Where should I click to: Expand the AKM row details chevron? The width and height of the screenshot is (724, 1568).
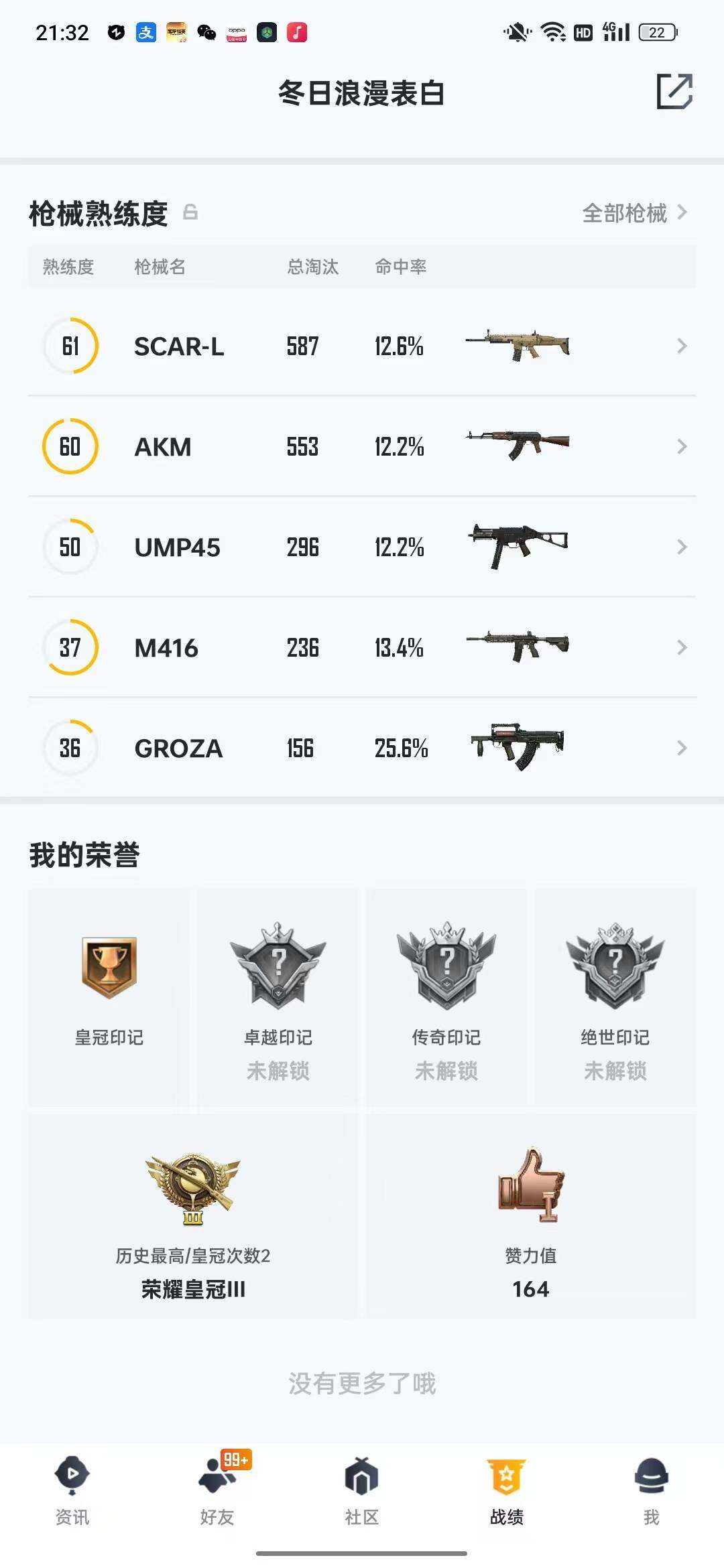point(682,446)
